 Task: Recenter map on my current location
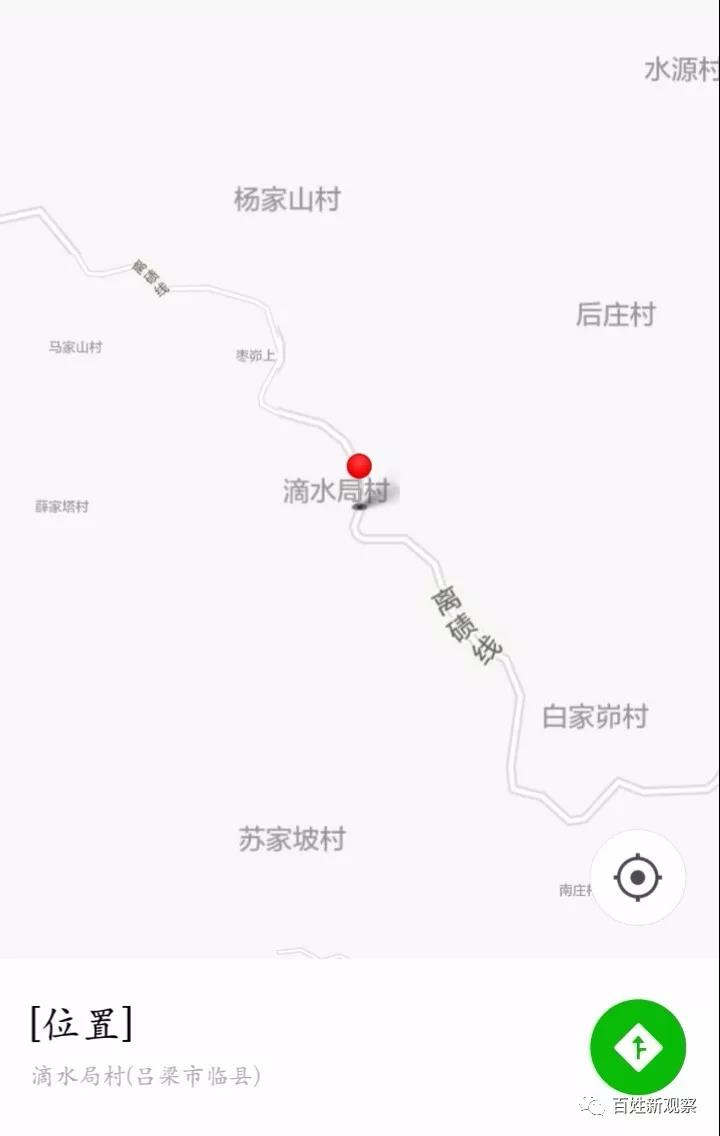click(x=638, y=879)
